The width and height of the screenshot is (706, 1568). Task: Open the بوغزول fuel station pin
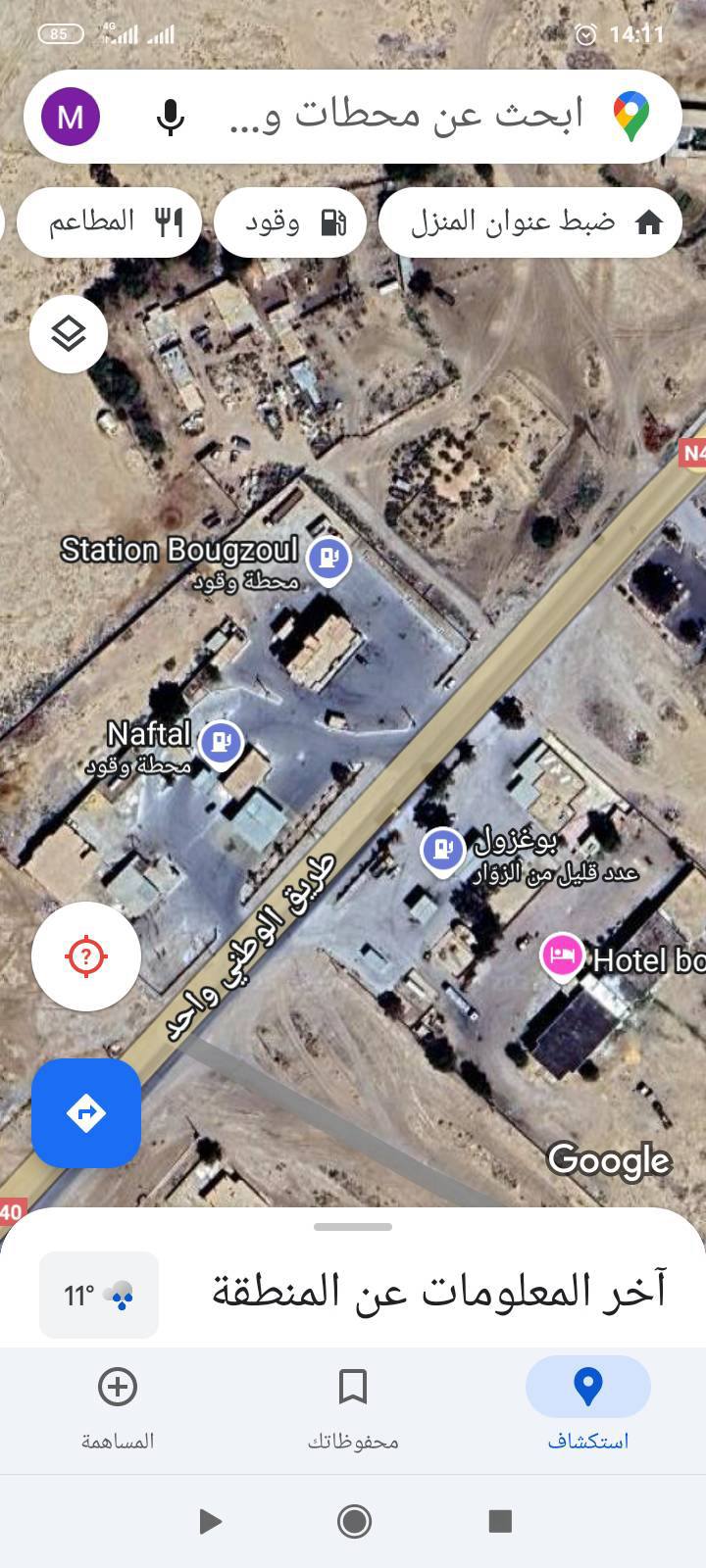click(x=443, y=849)
